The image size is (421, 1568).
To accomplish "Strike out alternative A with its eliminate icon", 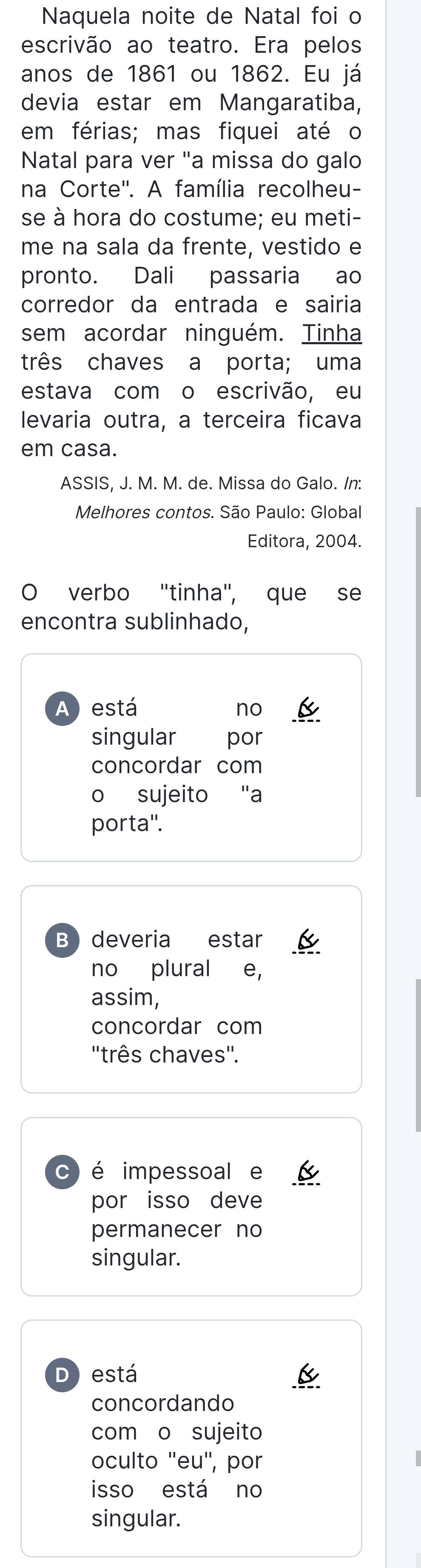I will (307, 710).
